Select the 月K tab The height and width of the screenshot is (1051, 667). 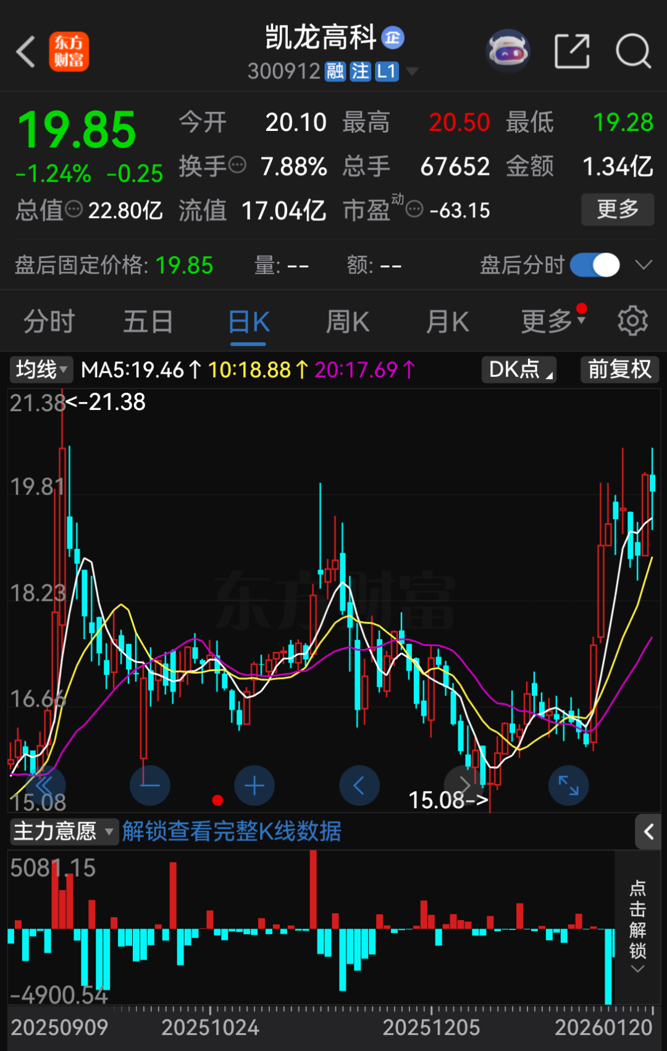coord(447,322)
